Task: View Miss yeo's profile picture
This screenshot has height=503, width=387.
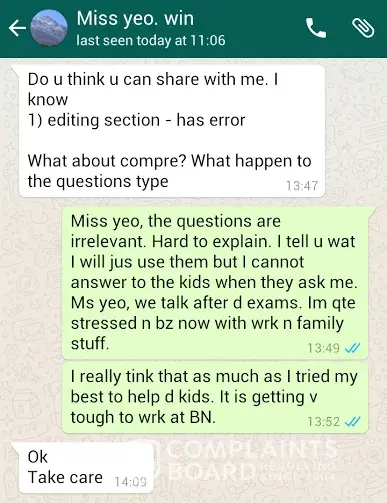Action: pos(49,28)
